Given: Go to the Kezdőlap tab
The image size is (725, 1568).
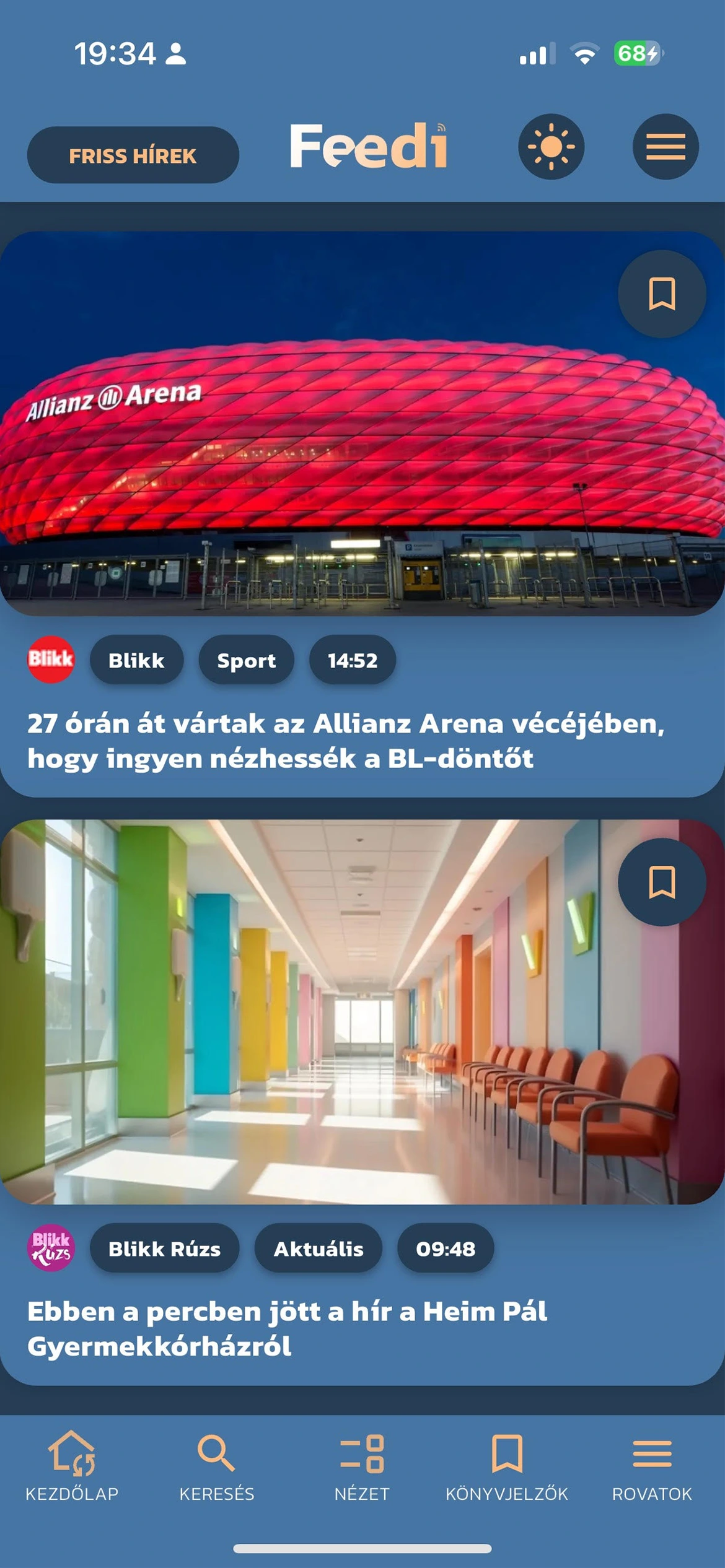Looking at the screenshot, I should (x=72, y=1466).
